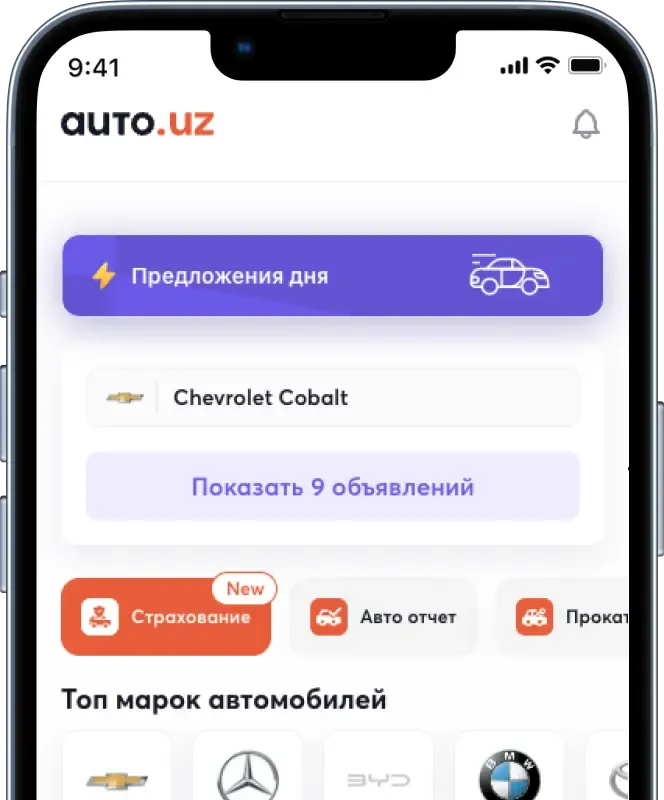Select the BMW brand tile
Image resolution: width=664 pixels, height=800 pixels.
(509, 770)
